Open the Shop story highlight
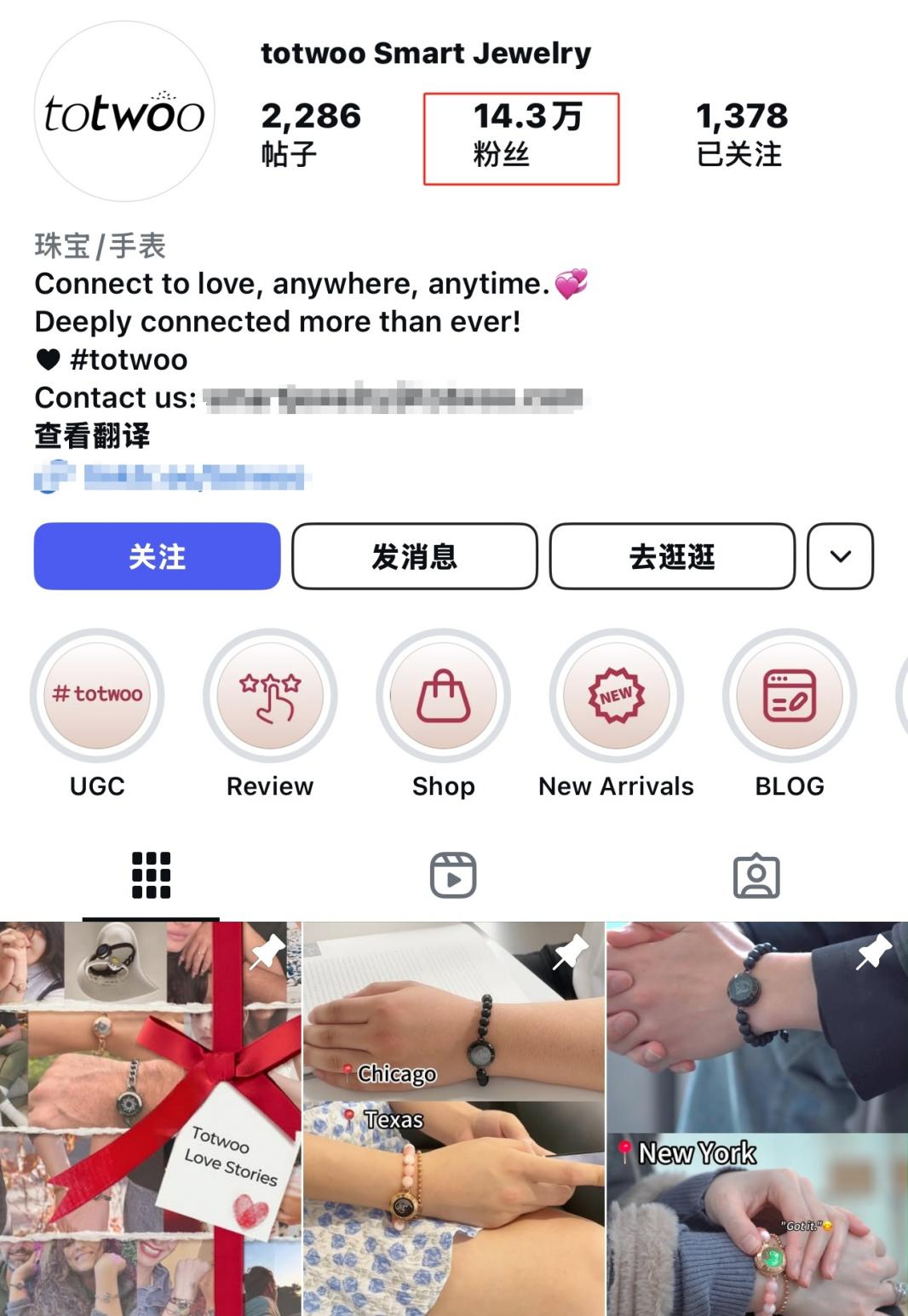908x1316 pixels. (443, 695)
